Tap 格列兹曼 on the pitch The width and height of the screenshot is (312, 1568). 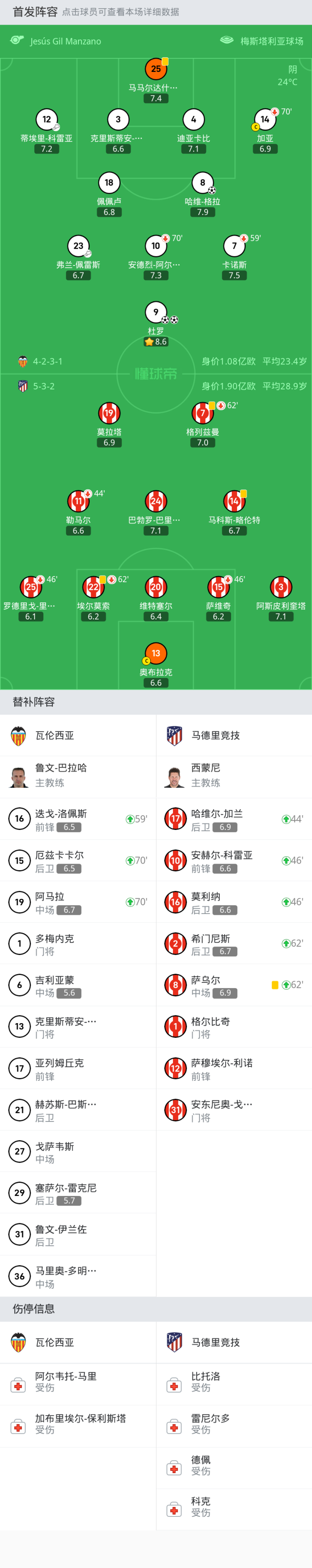click(202, 414)
